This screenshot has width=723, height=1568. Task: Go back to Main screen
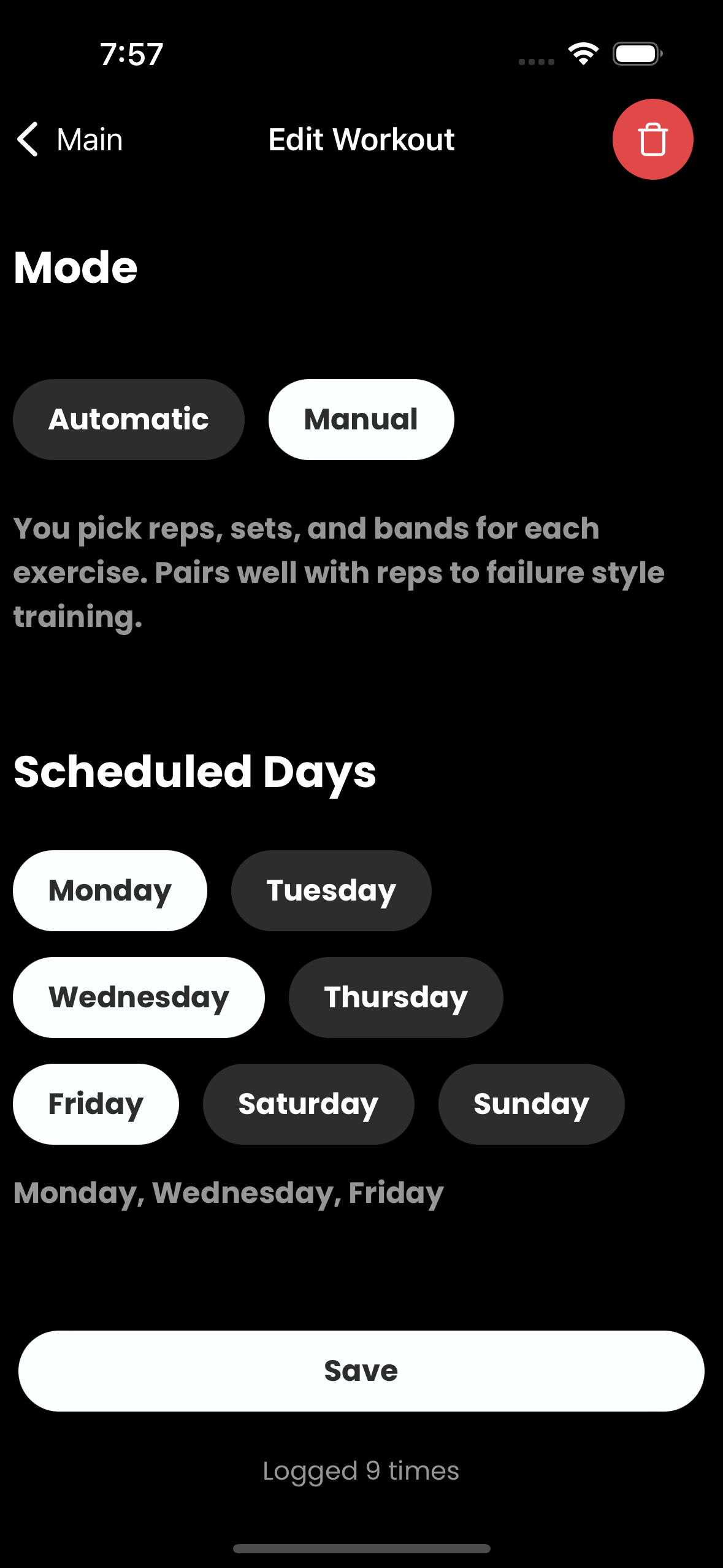pyautogui.click(x=69, y=139)
